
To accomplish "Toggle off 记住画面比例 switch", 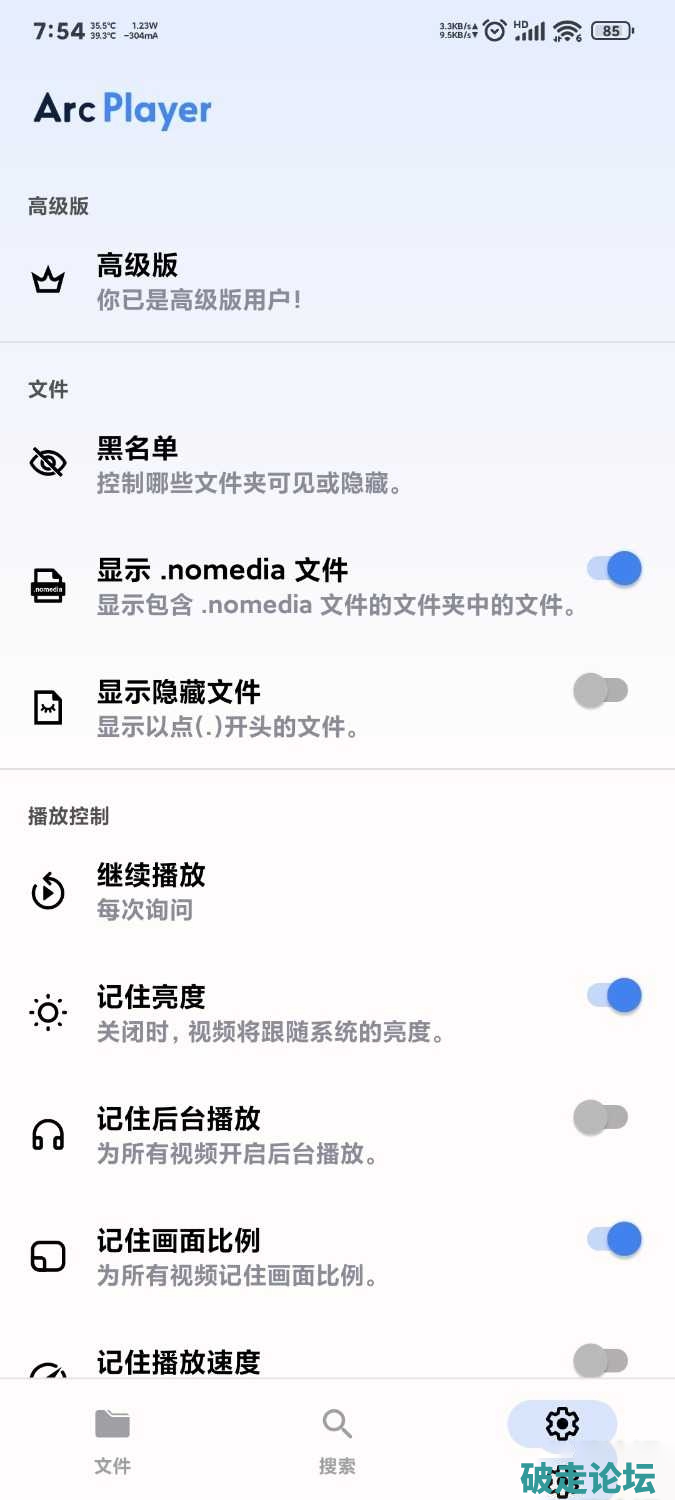I will click(x=613, y=1239).
